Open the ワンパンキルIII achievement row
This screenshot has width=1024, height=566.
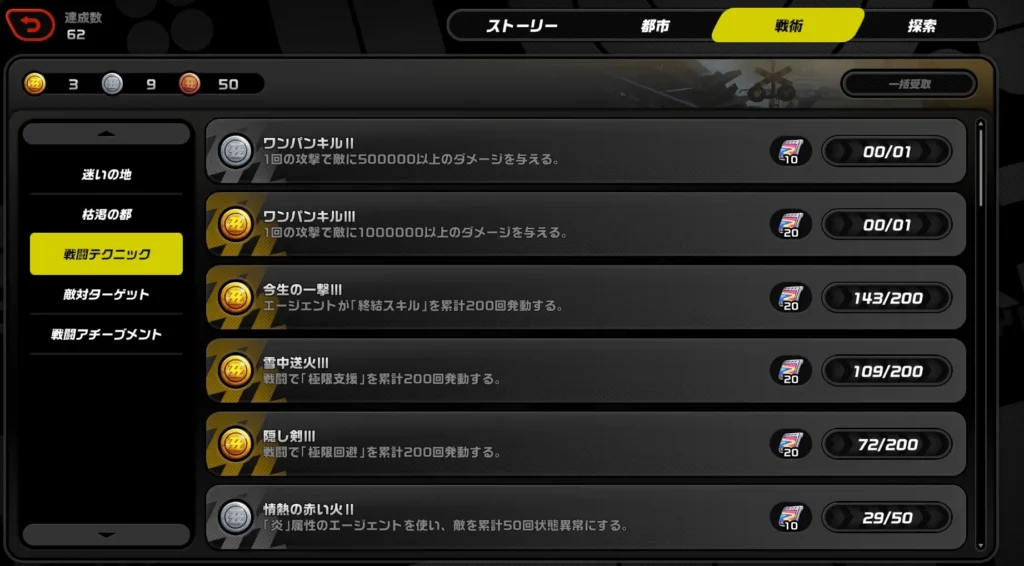pos(500,224)
